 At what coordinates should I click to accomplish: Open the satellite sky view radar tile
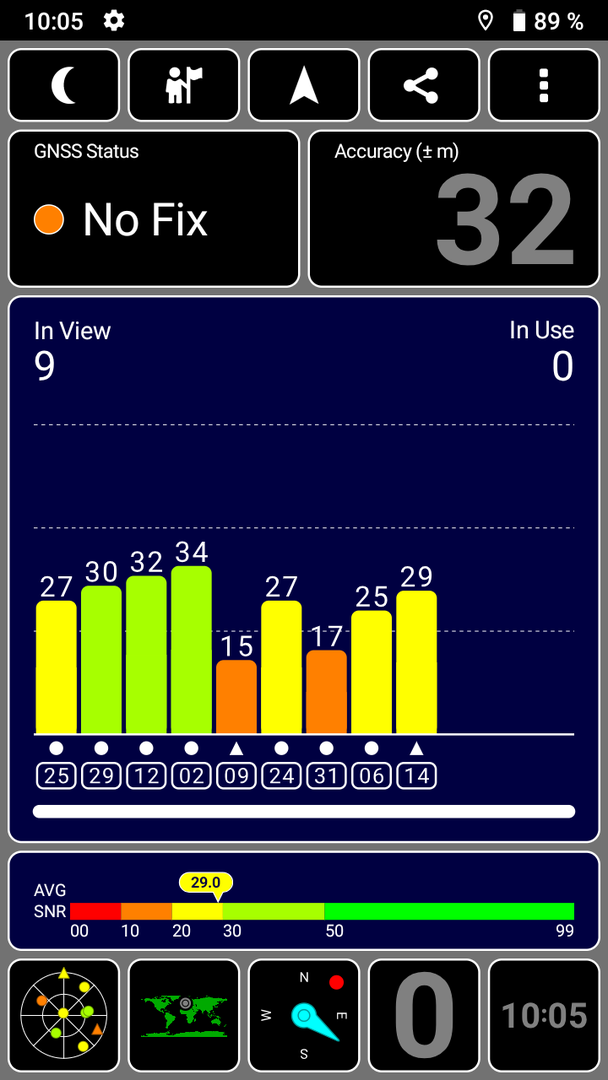63,1015
